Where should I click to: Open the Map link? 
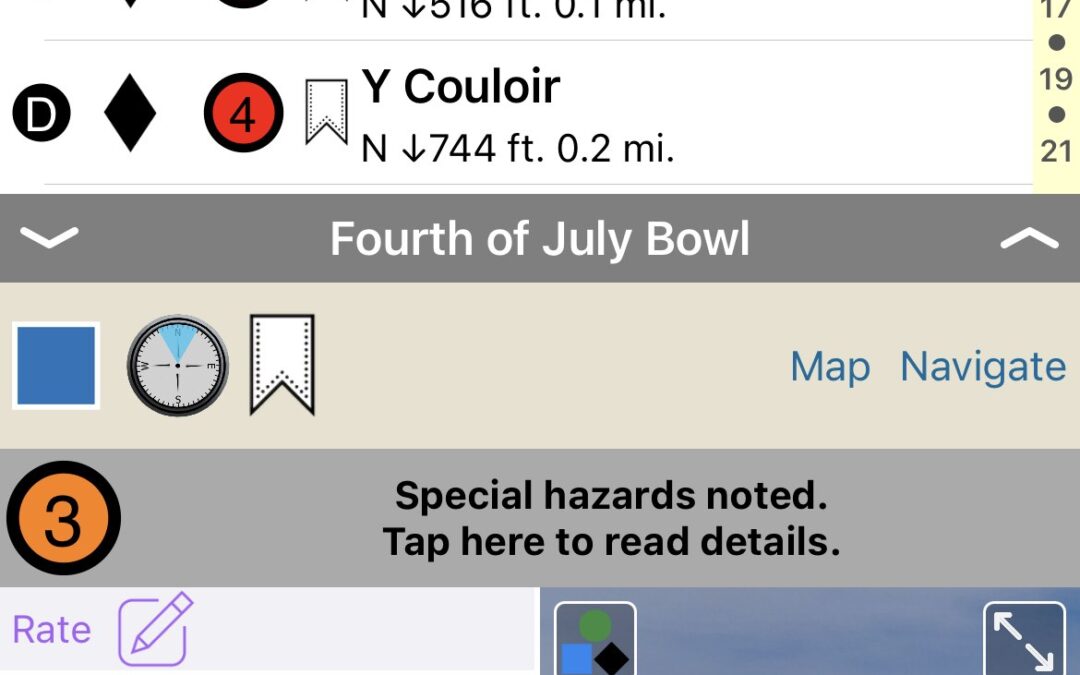(829, 367)
